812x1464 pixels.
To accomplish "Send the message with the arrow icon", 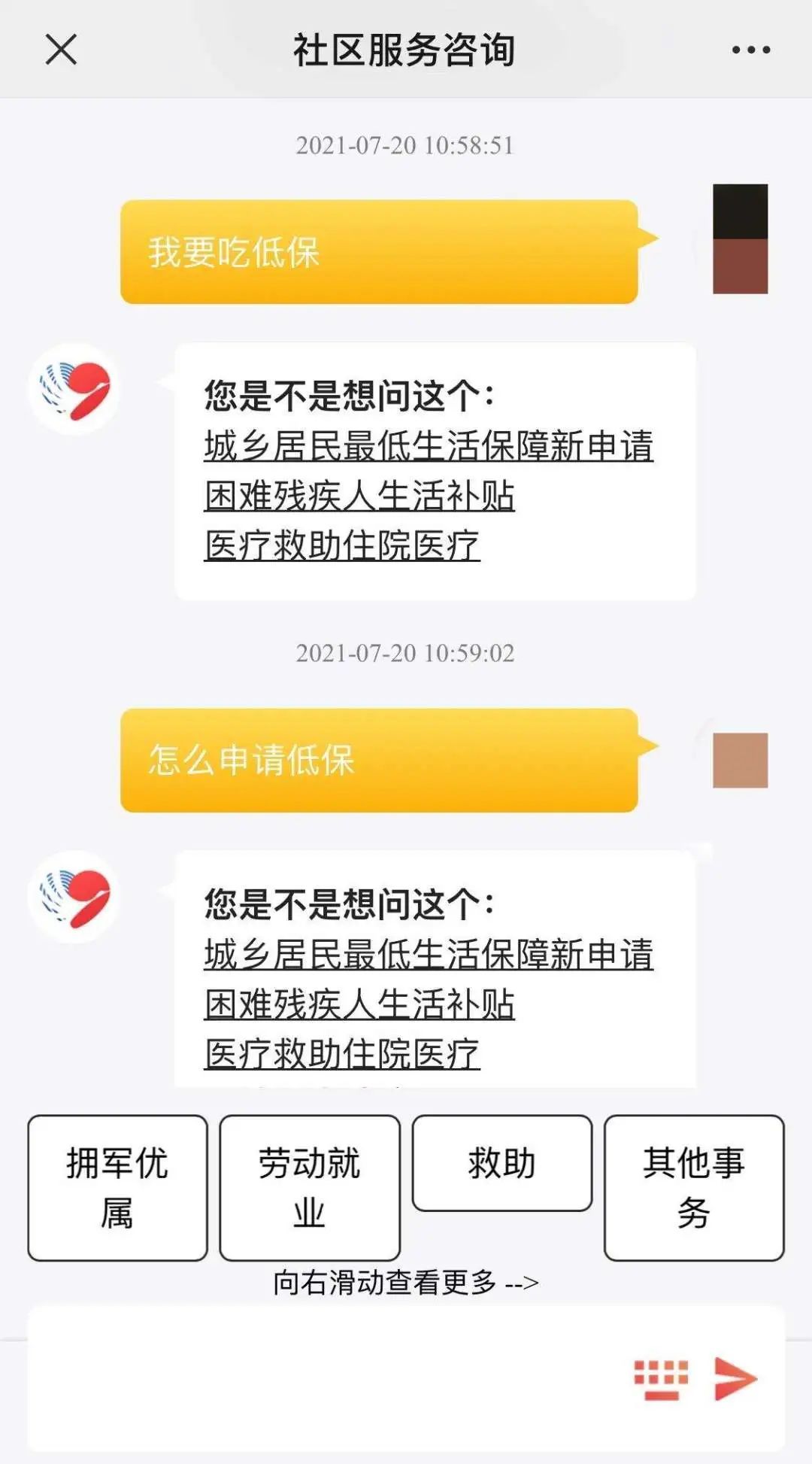I will coord(735,1379).
